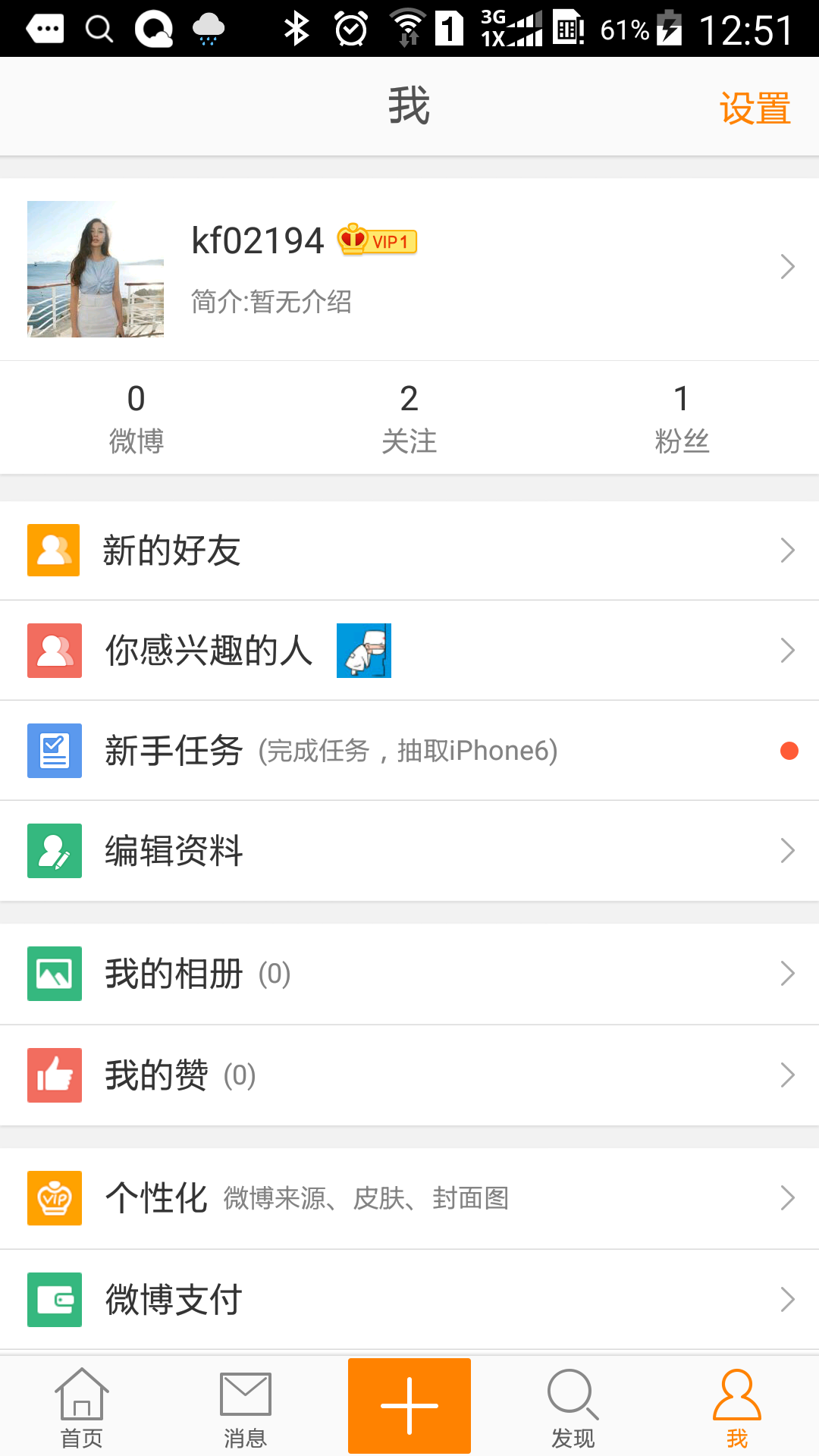Open the 消息 messages icon
819x1456 pixels.
245,1395
